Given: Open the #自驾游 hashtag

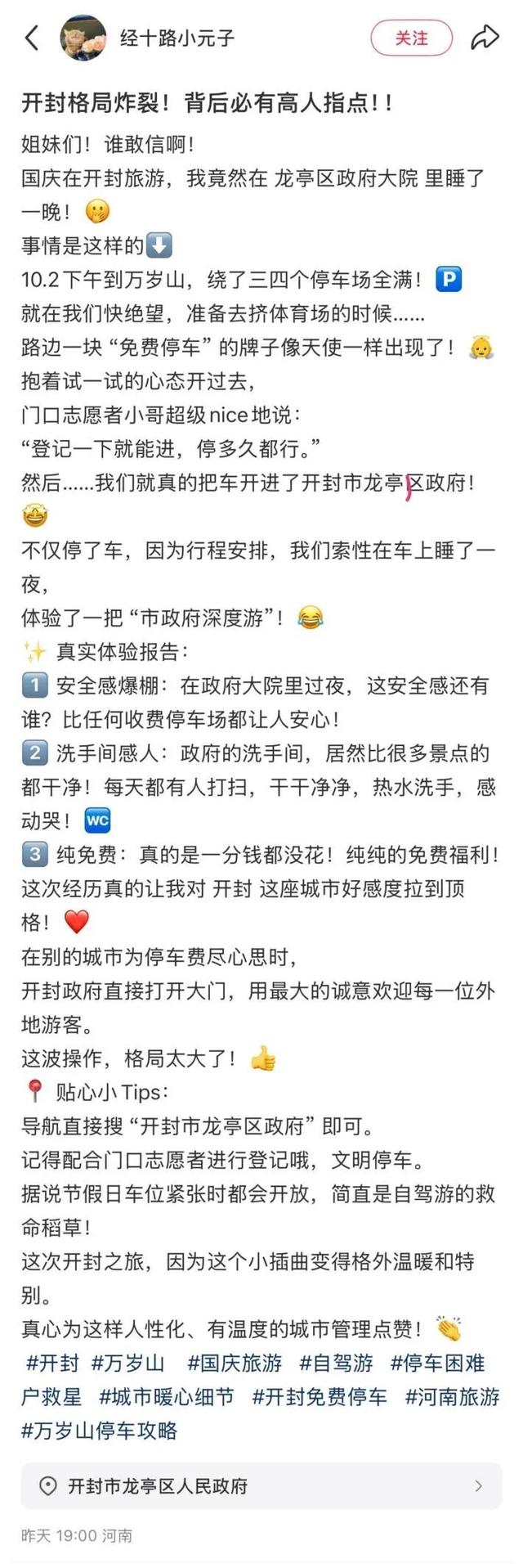Looking at the screenshot, I should pyautogui.click(x=336, y=1363).
